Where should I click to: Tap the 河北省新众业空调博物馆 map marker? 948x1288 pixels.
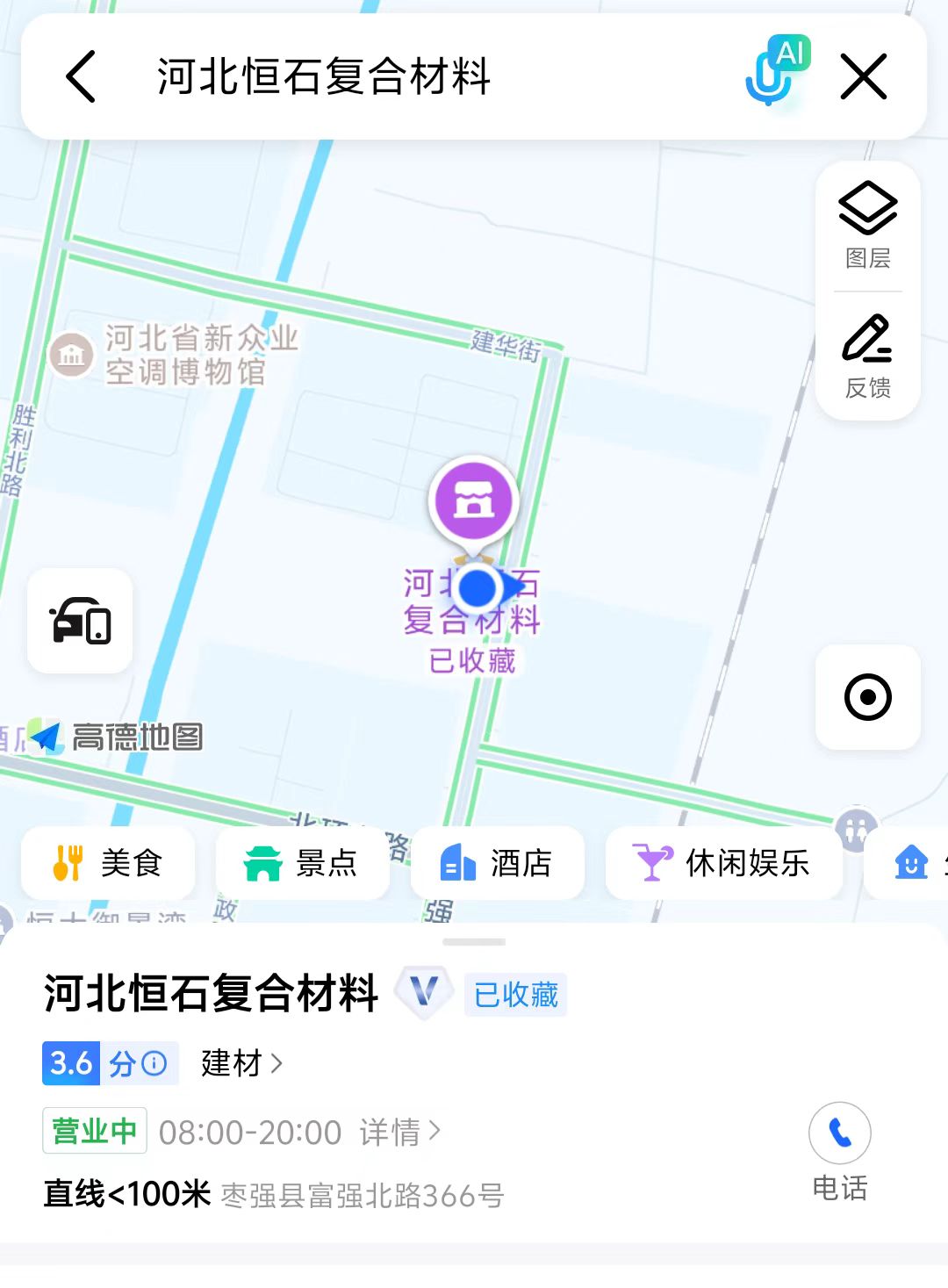[72, 355]
